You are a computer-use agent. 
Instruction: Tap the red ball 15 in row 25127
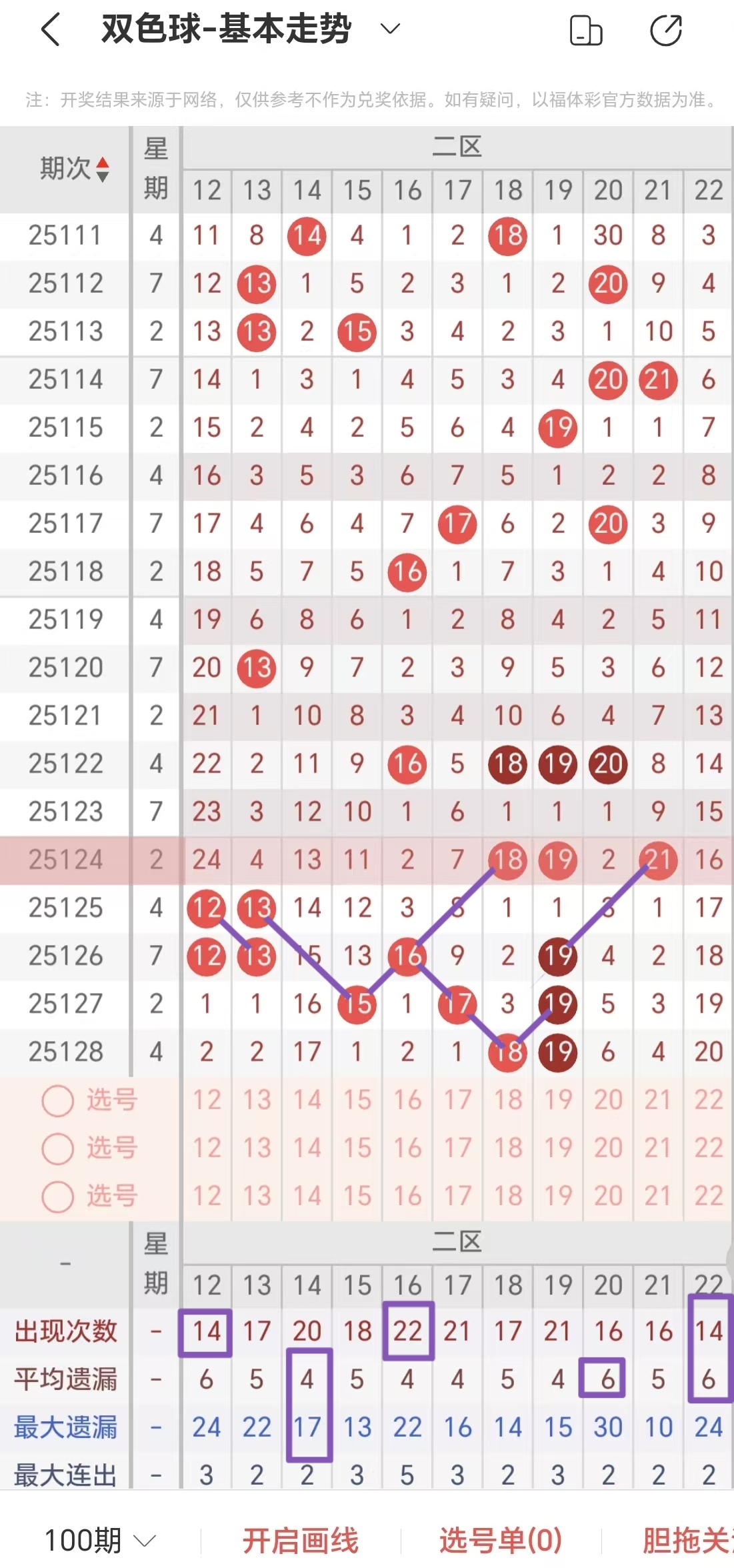(357, 1004)
